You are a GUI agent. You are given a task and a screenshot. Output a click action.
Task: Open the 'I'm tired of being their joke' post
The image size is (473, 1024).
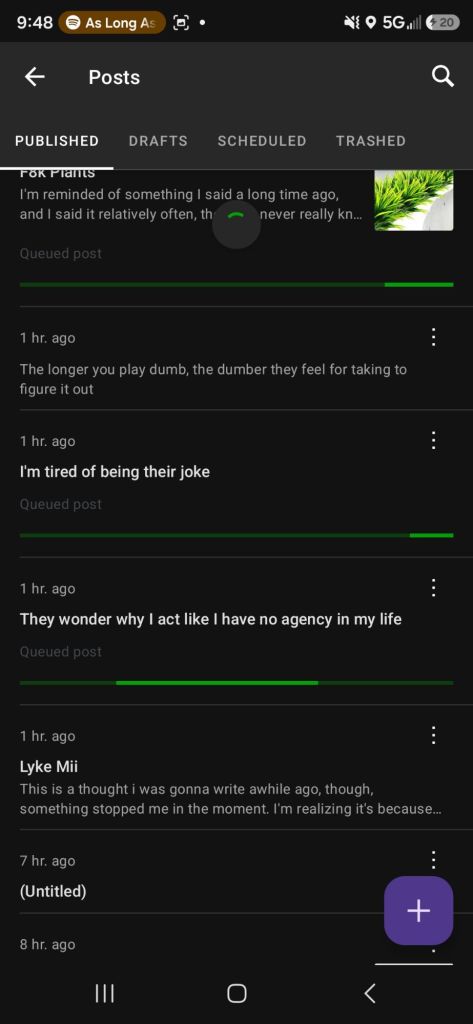[236, 483]
